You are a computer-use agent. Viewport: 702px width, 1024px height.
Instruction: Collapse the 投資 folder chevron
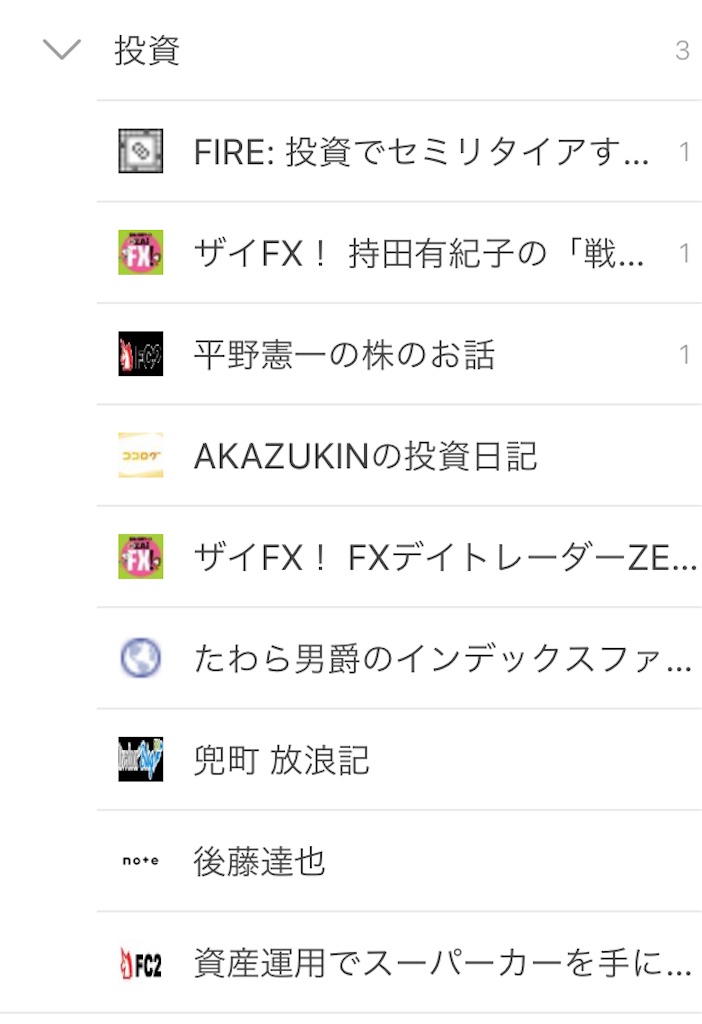pos(62,50)
